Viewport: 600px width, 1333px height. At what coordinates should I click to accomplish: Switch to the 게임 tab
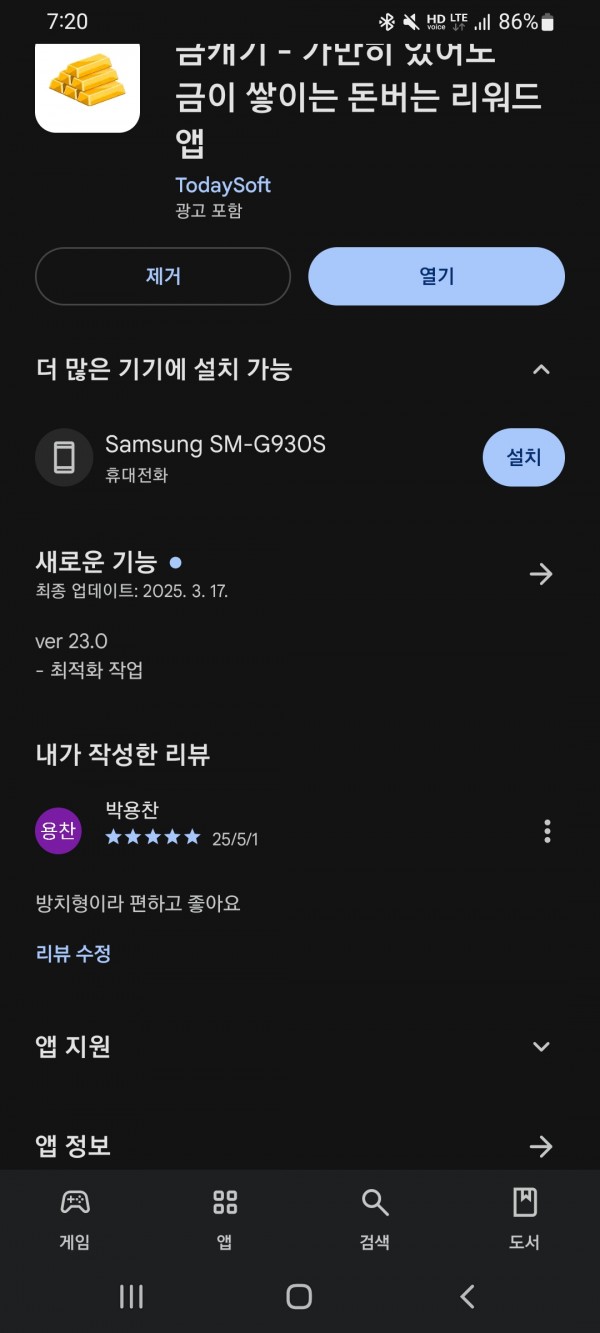pos(75,1219)
